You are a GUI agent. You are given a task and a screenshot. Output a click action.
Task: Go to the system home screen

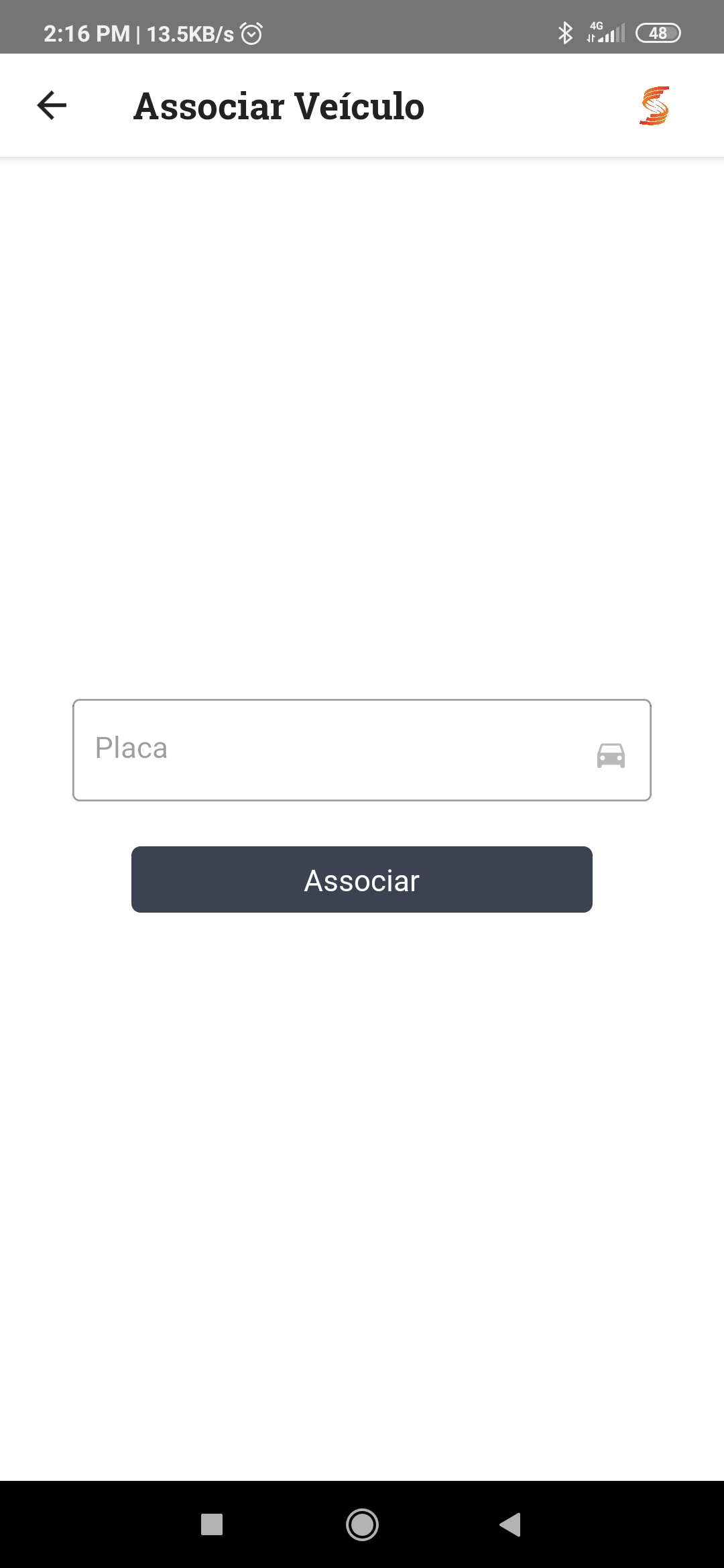pyautogui.click(x=362, y=1524)
